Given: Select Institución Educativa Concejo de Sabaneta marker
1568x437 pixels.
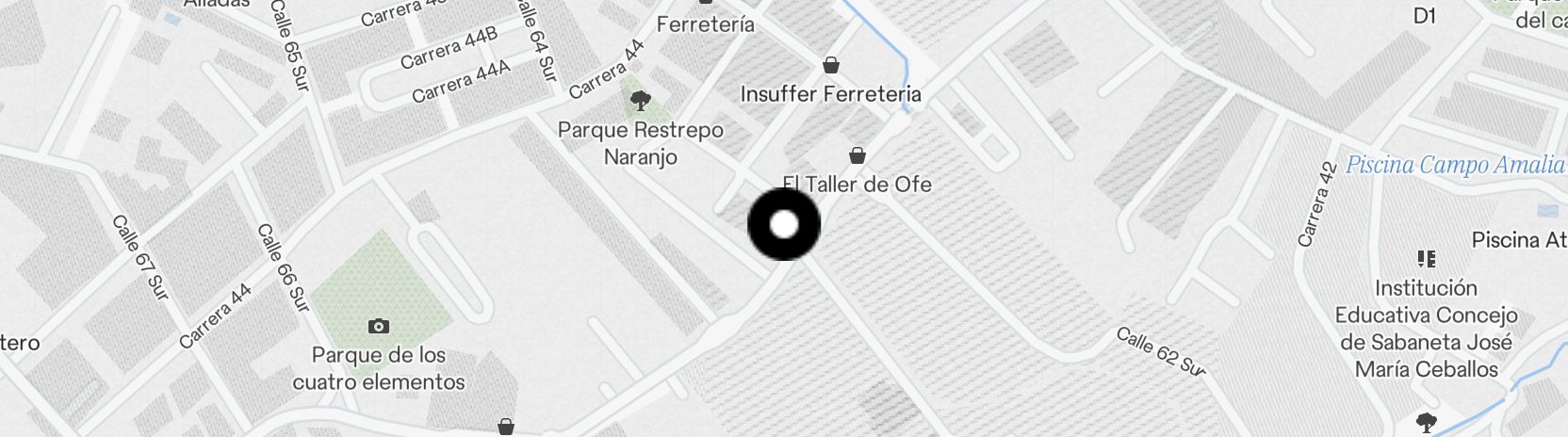Looking at the screenshot, I should (x=1426, y=258).
